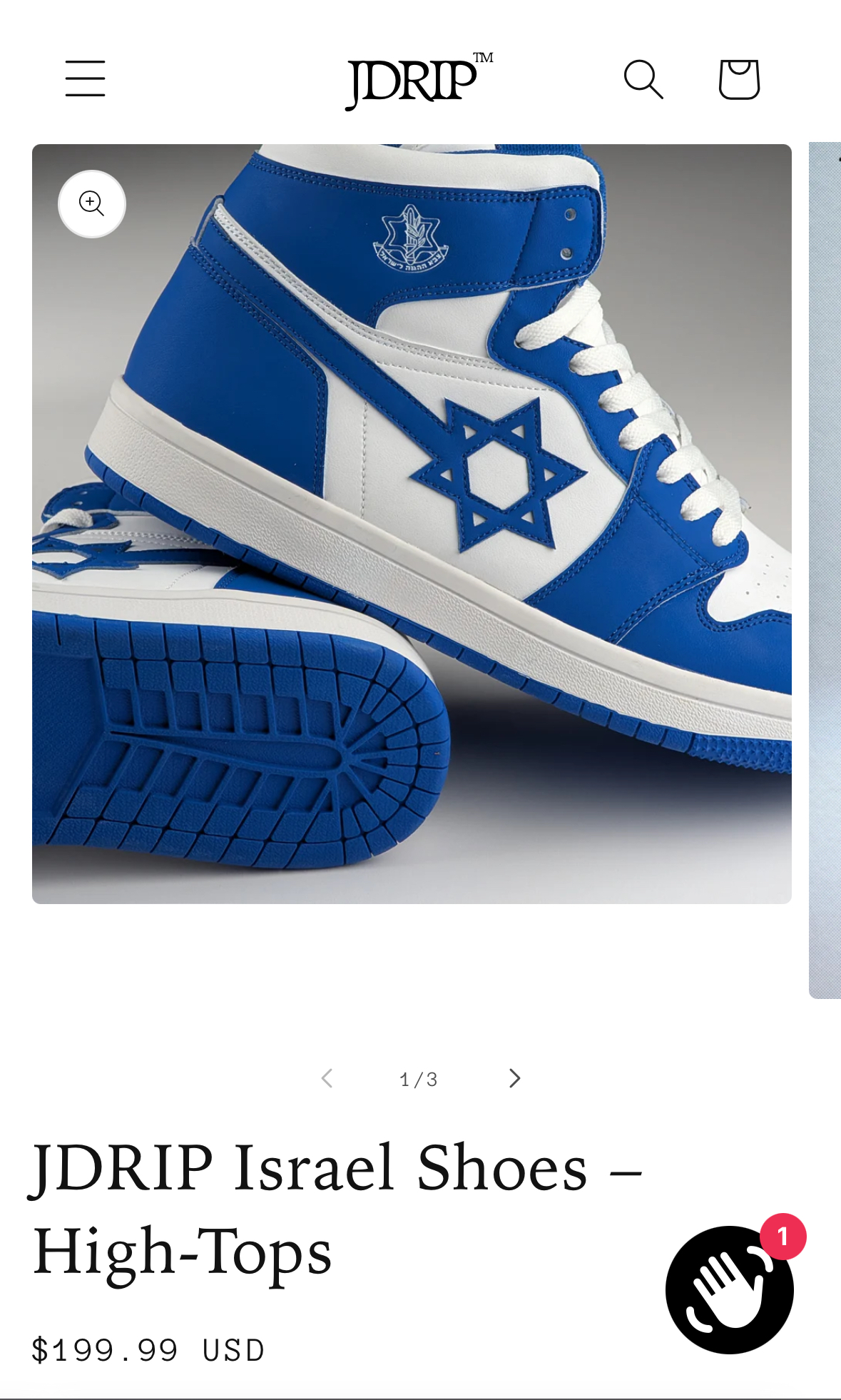Open the hamburger navigation menu
The width and height of the screenshot is (841, 1400).
click(86, 78)
